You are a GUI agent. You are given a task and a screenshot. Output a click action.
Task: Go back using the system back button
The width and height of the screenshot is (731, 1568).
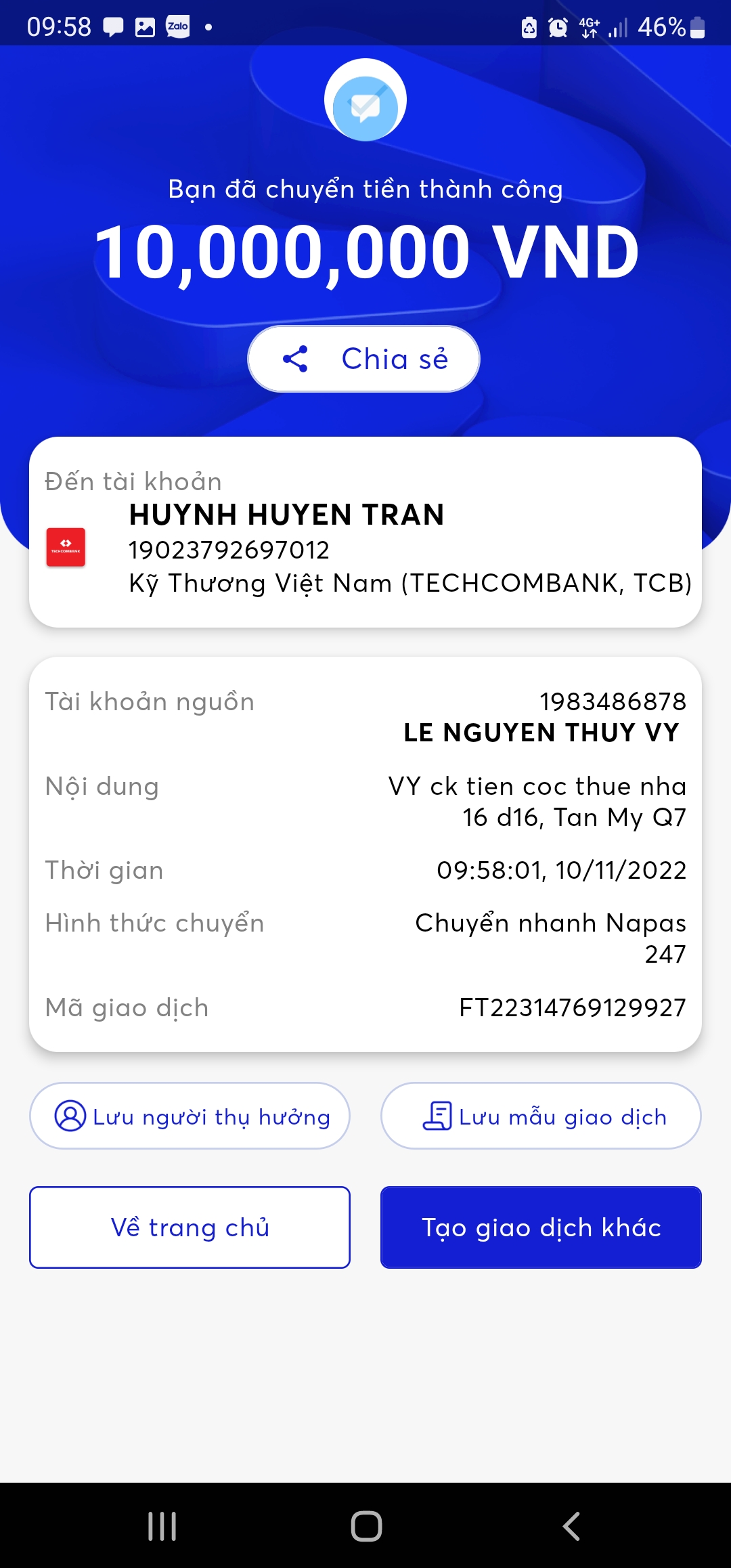[571, 1526]
